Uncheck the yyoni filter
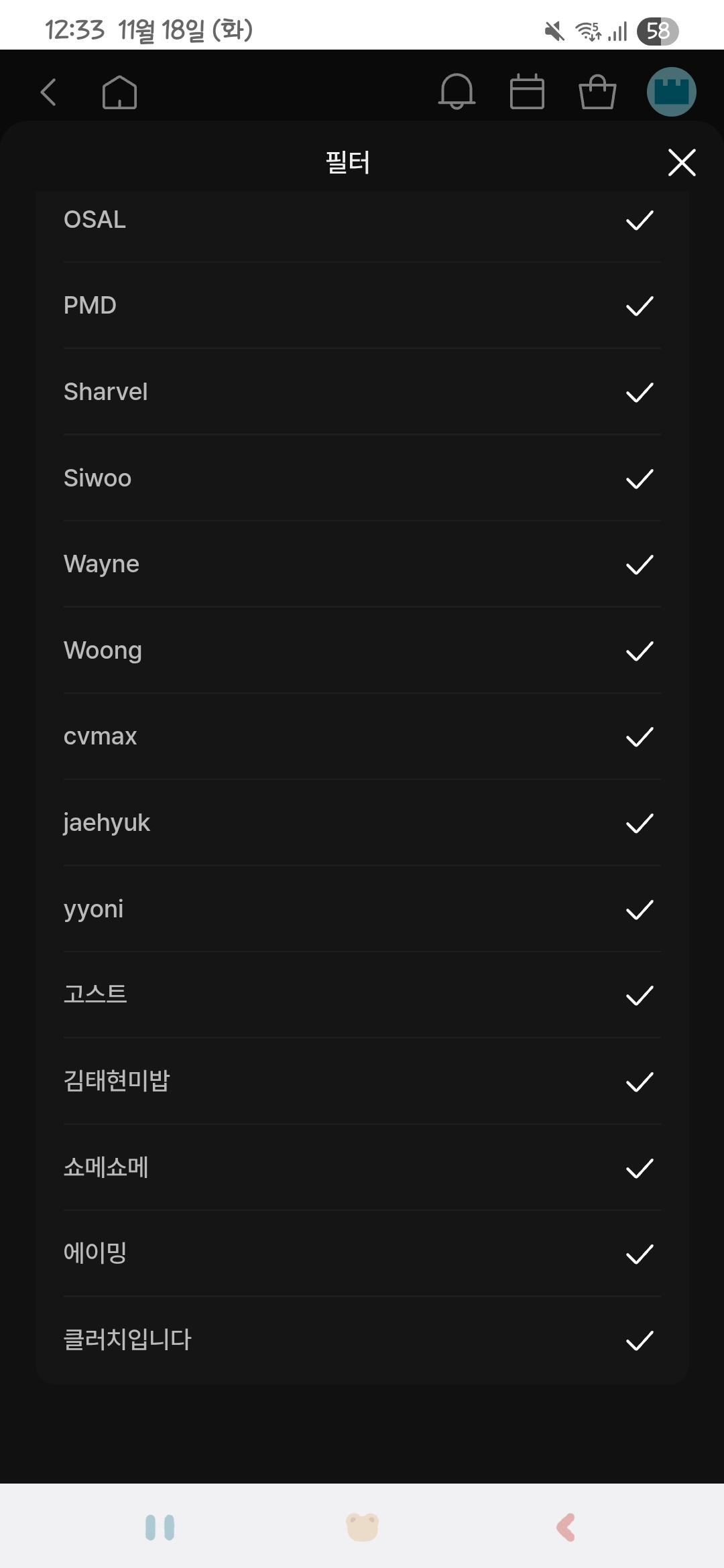The height and width of the screenshot is (1568, 724). click(x=362, y=909)
